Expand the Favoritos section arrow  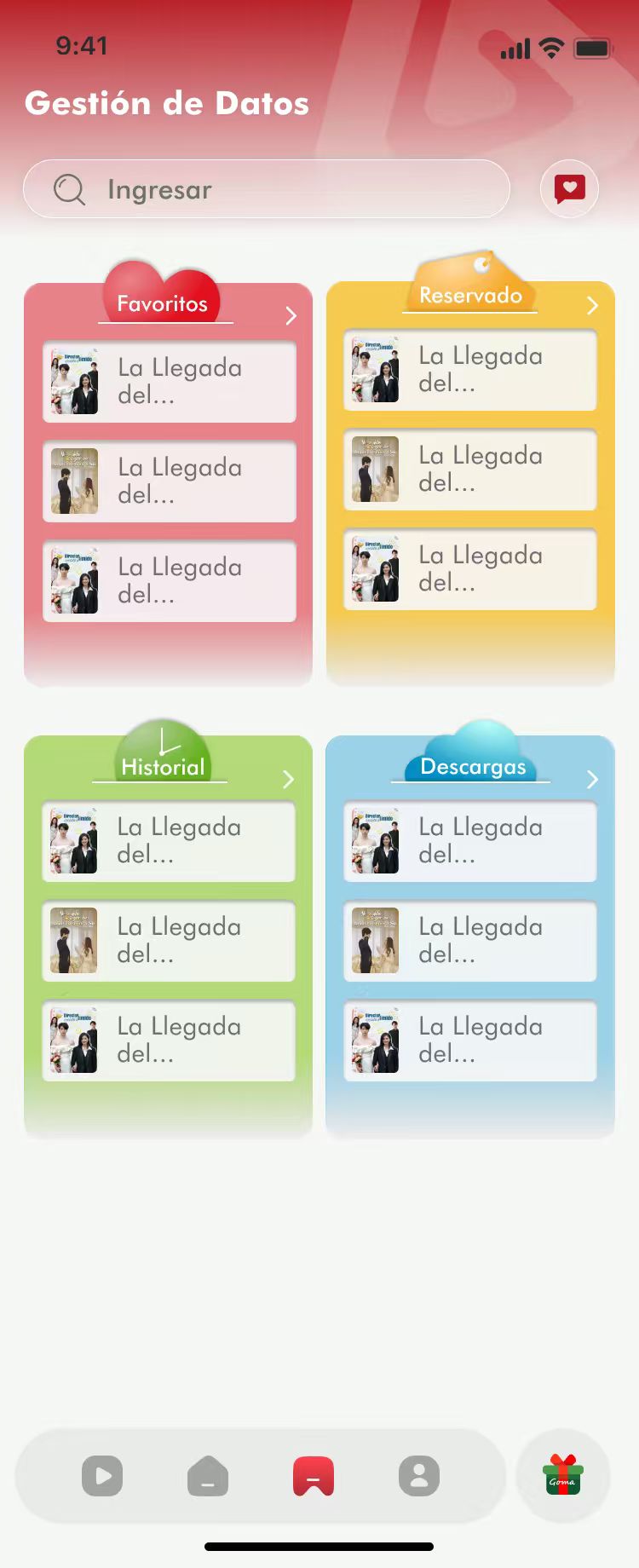tap(291, 316)
